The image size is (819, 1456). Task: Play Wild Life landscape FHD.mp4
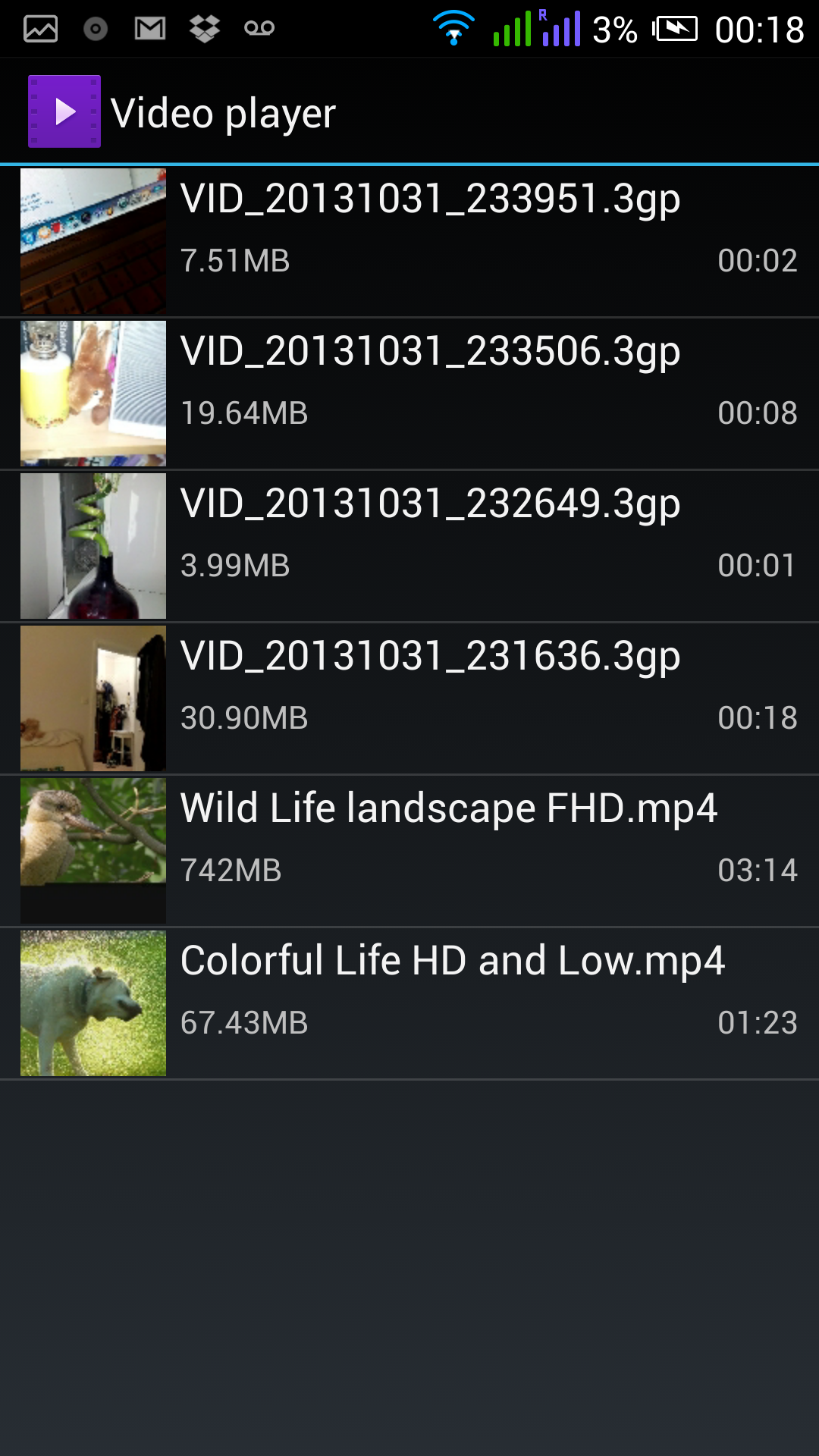[x=409, y=851]
